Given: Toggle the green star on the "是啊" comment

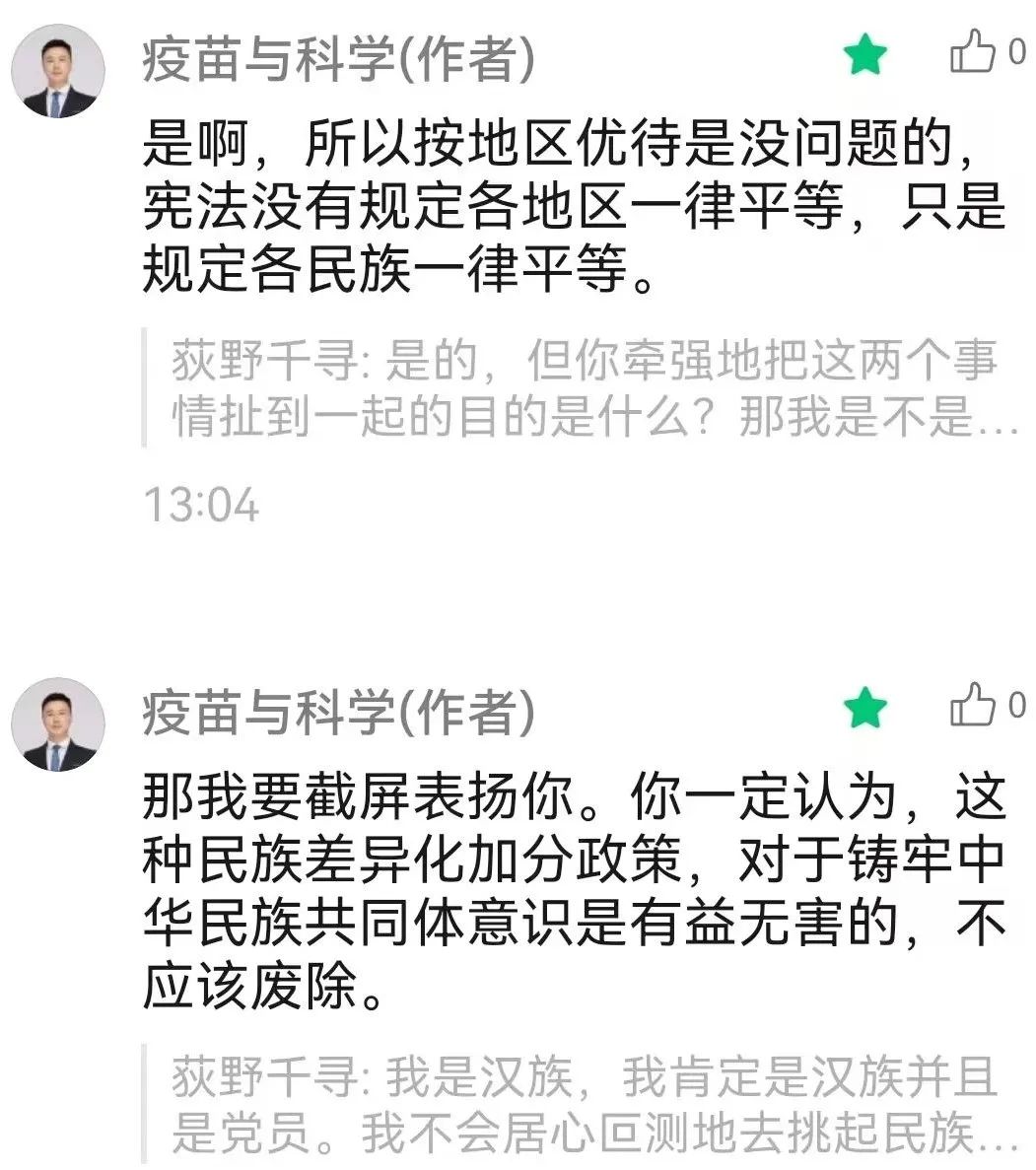Looking at the screenshot, I should point(866,55).
